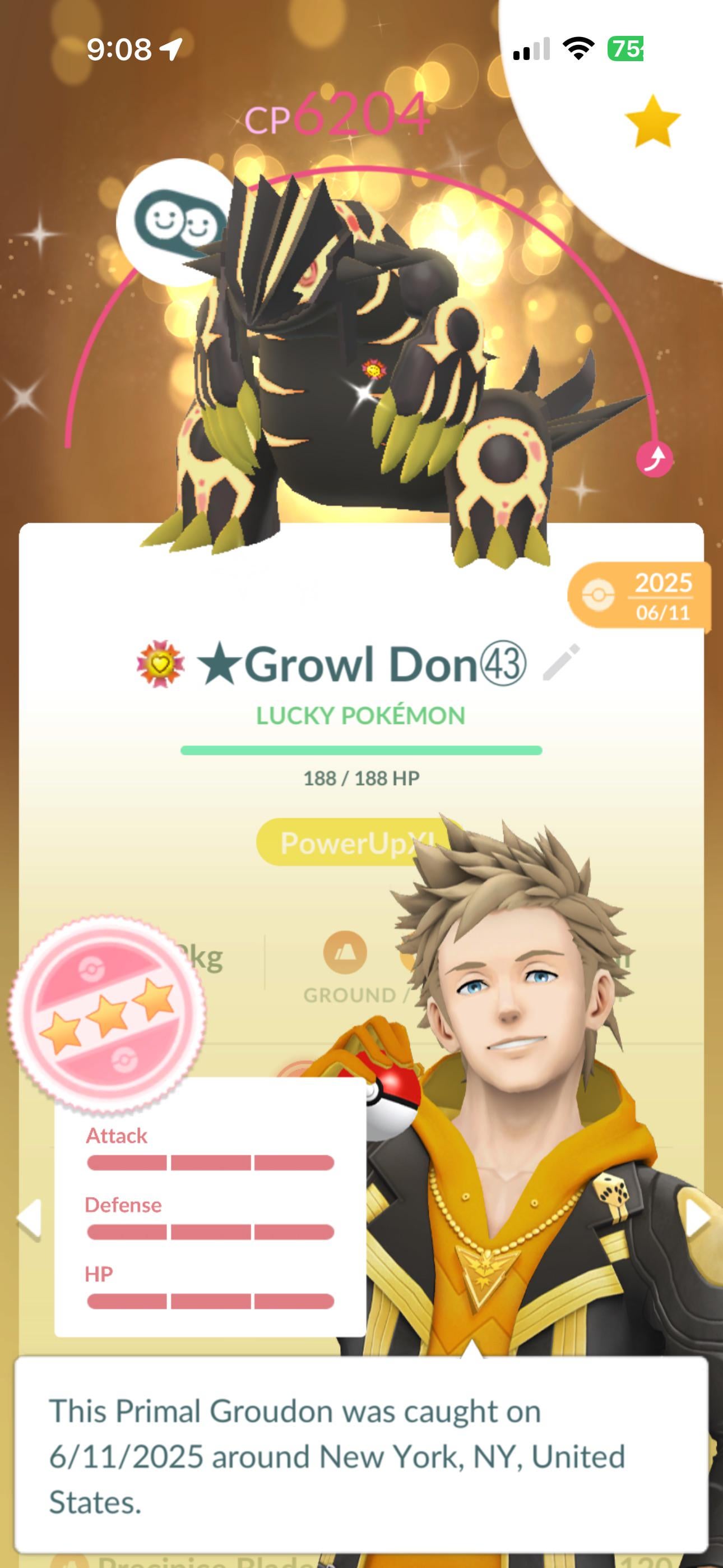
Task: Go to the next Pokémon with the right arrow
Action: point(696,1218)
